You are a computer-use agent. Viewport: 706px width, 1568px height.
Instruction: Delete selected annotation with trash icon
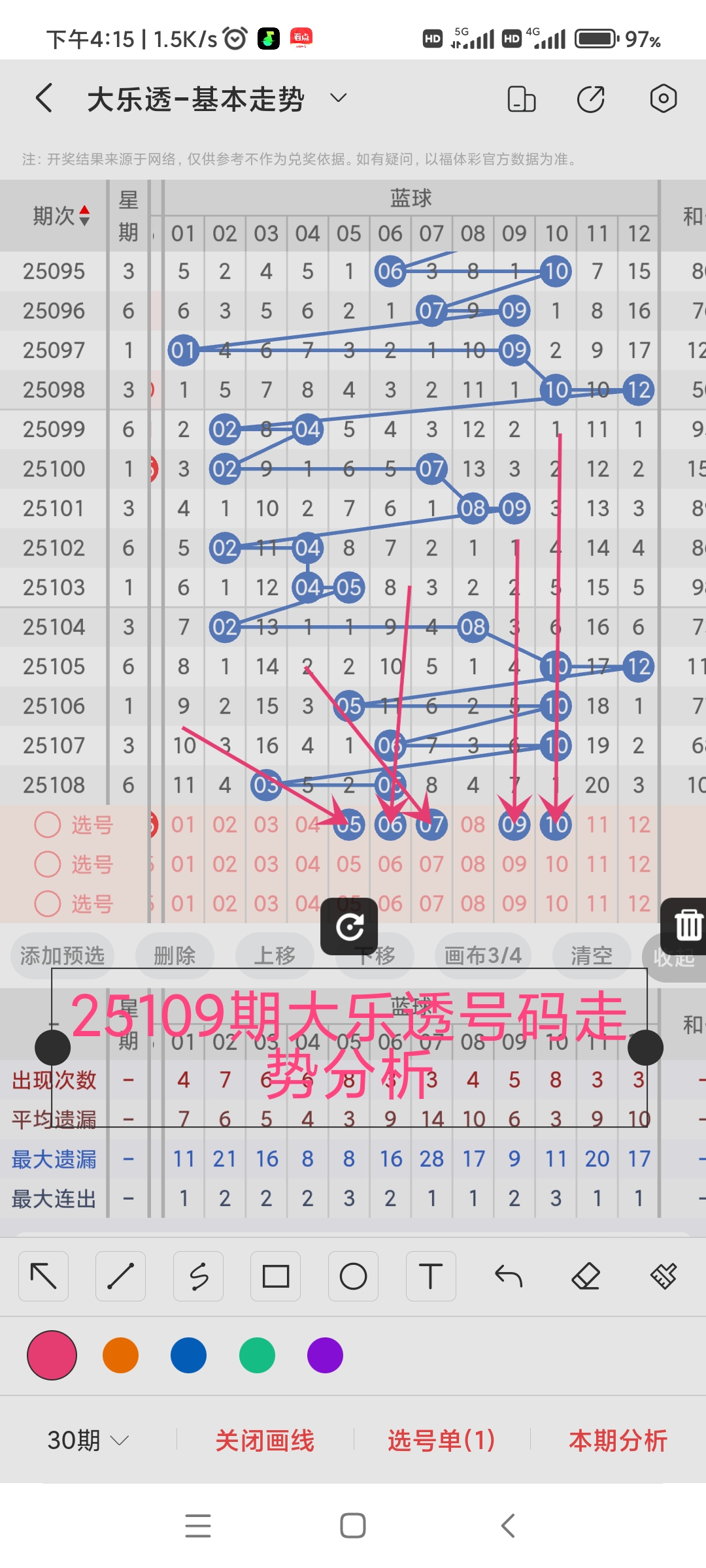pyautogui.click(x=687, y=925)
